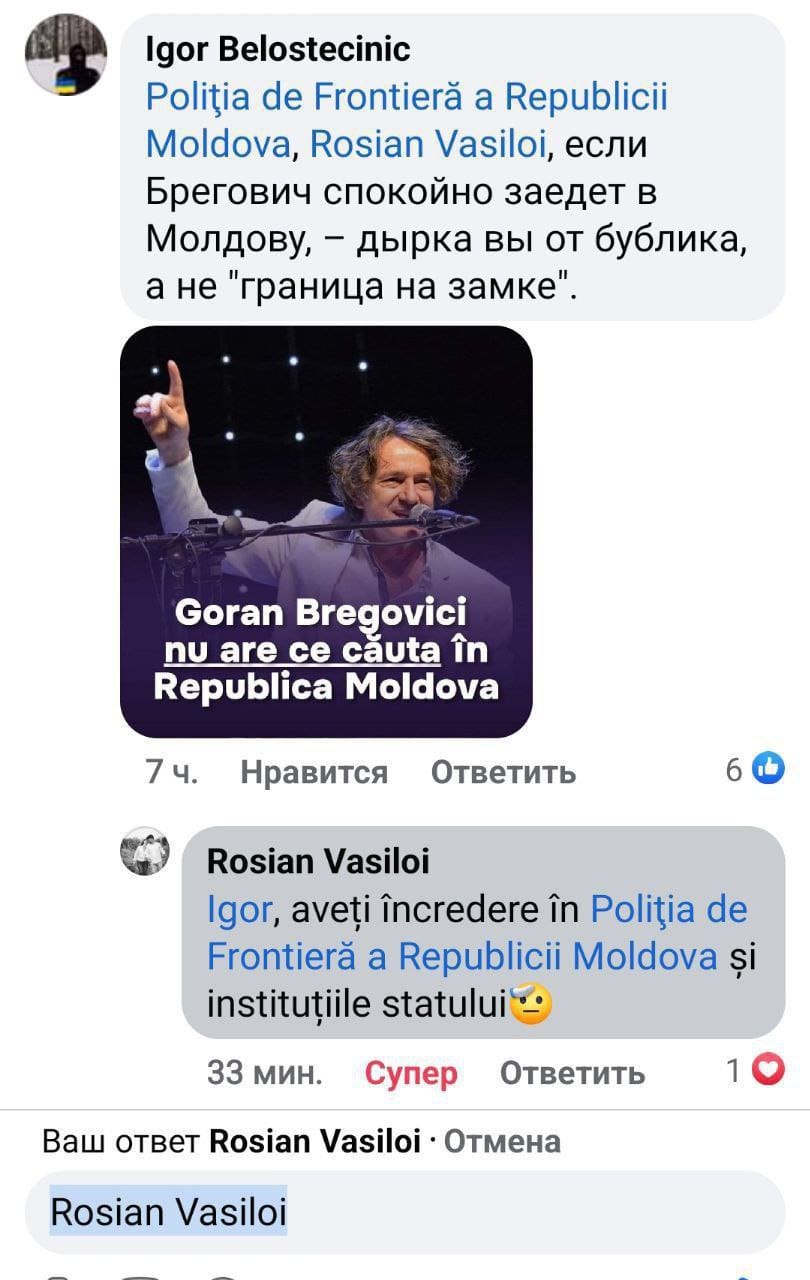Open Igor Belostecinic's avatar
This screenshot has width=810, height=1280.
pos(65,55)
